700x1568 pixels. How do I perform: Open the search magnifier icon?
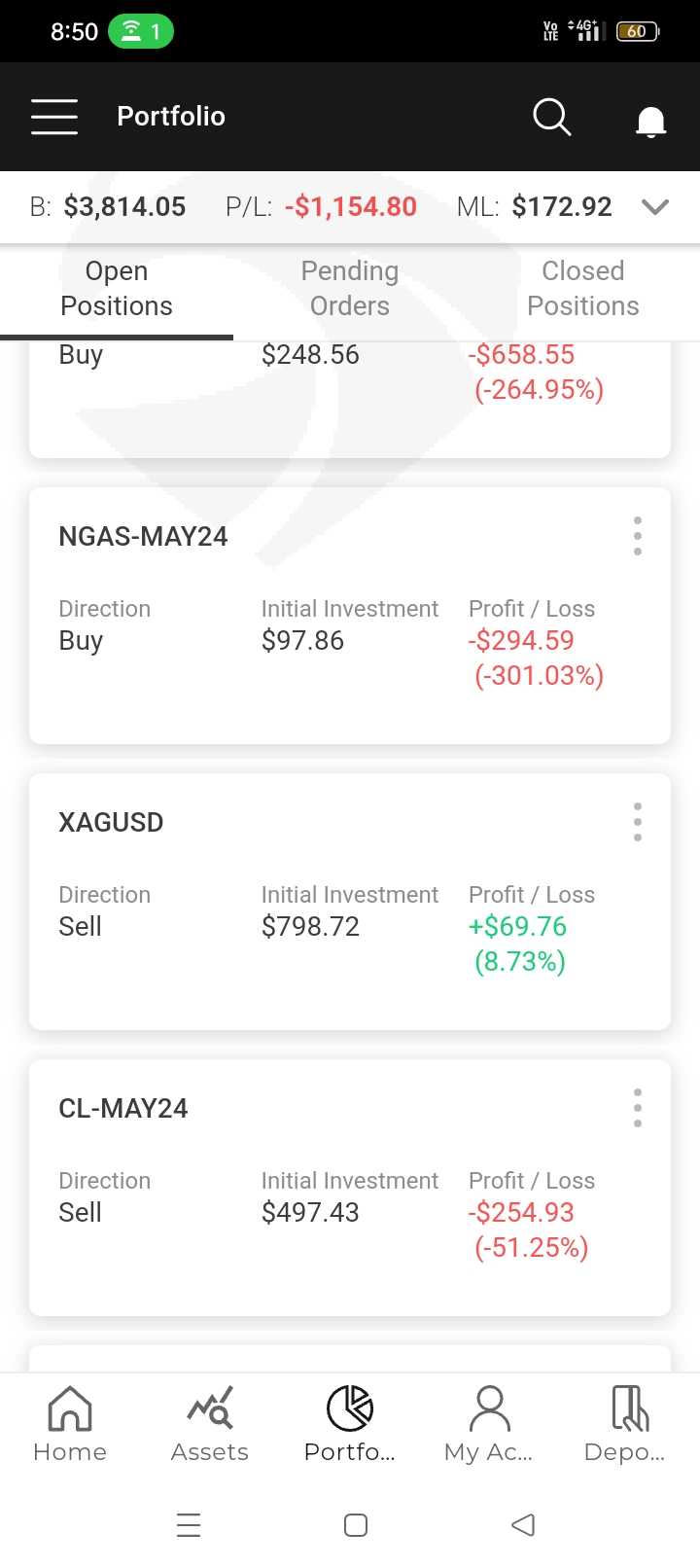(x=552, y=117)
